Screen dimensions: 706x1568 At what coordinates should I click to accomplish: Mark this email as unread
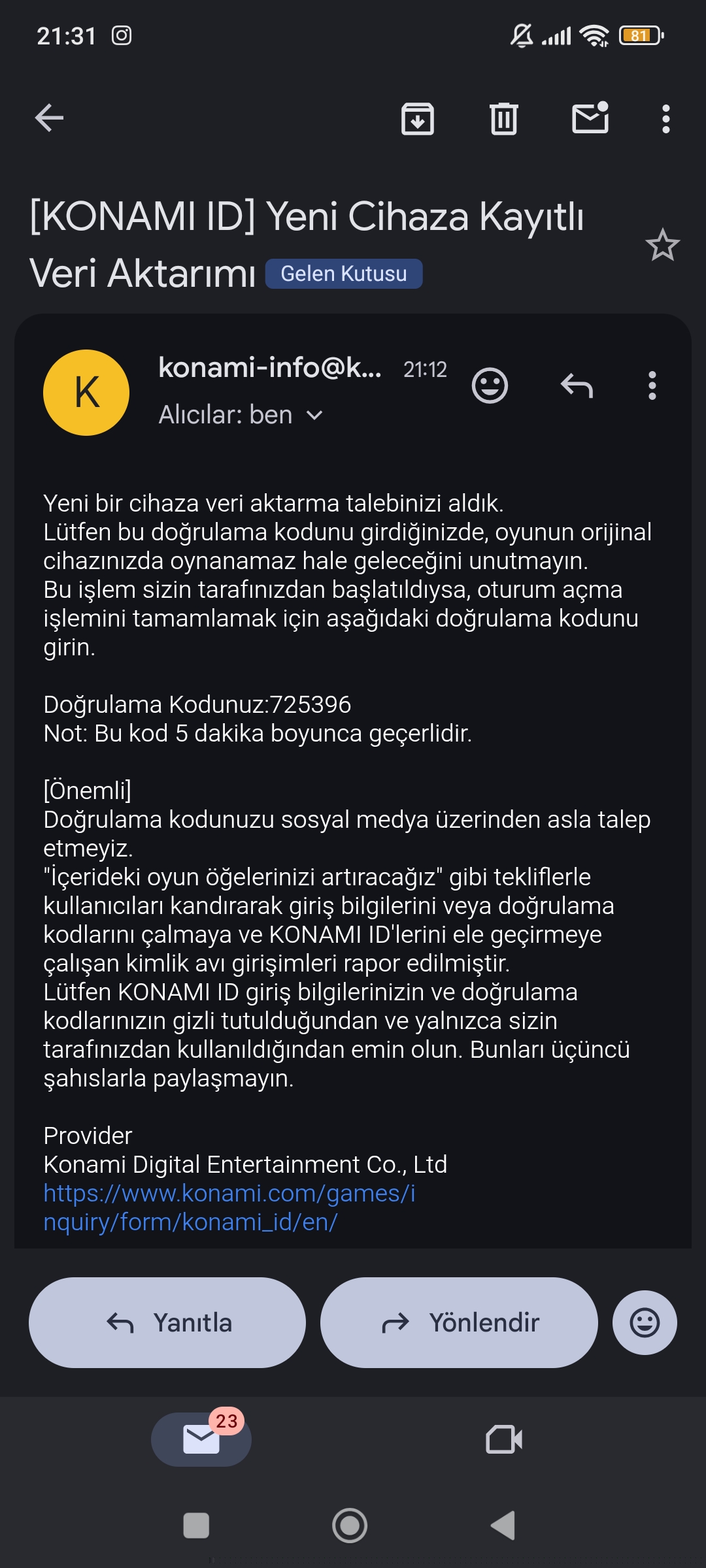coord(591,118)
